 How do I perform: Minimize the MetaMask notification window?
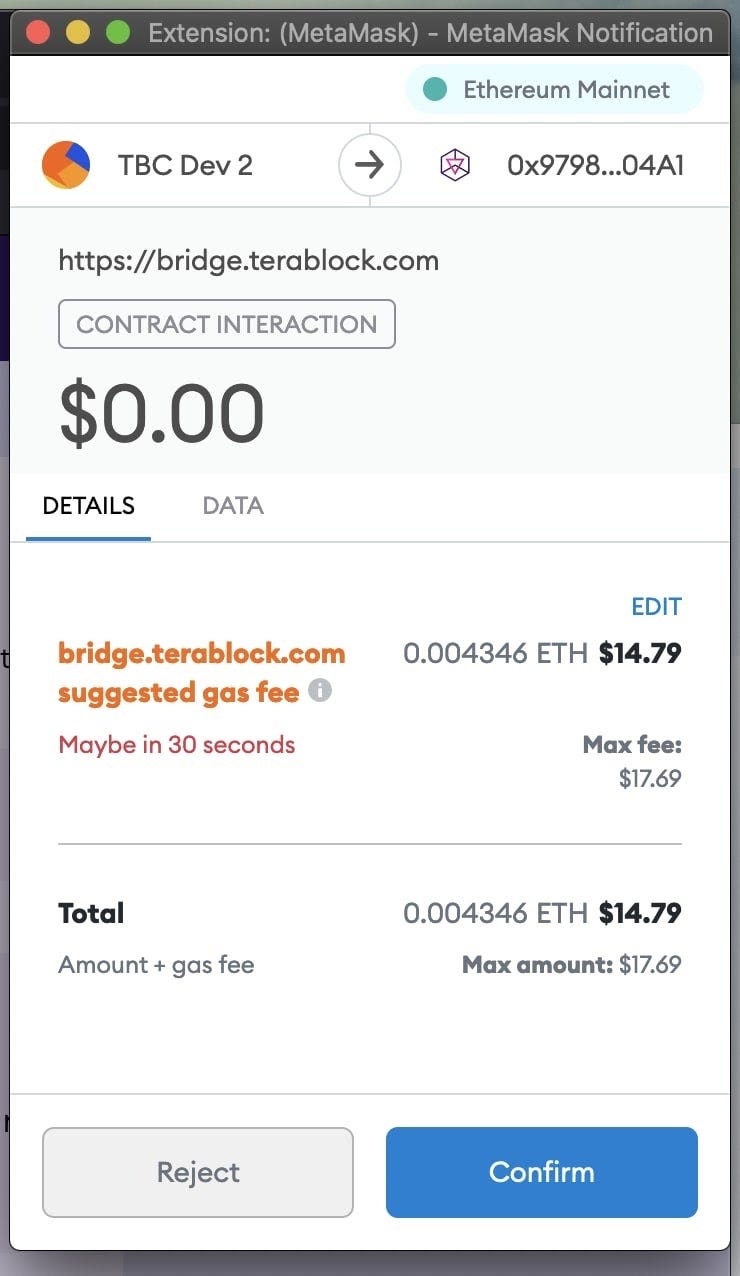[x=77, y=33]
